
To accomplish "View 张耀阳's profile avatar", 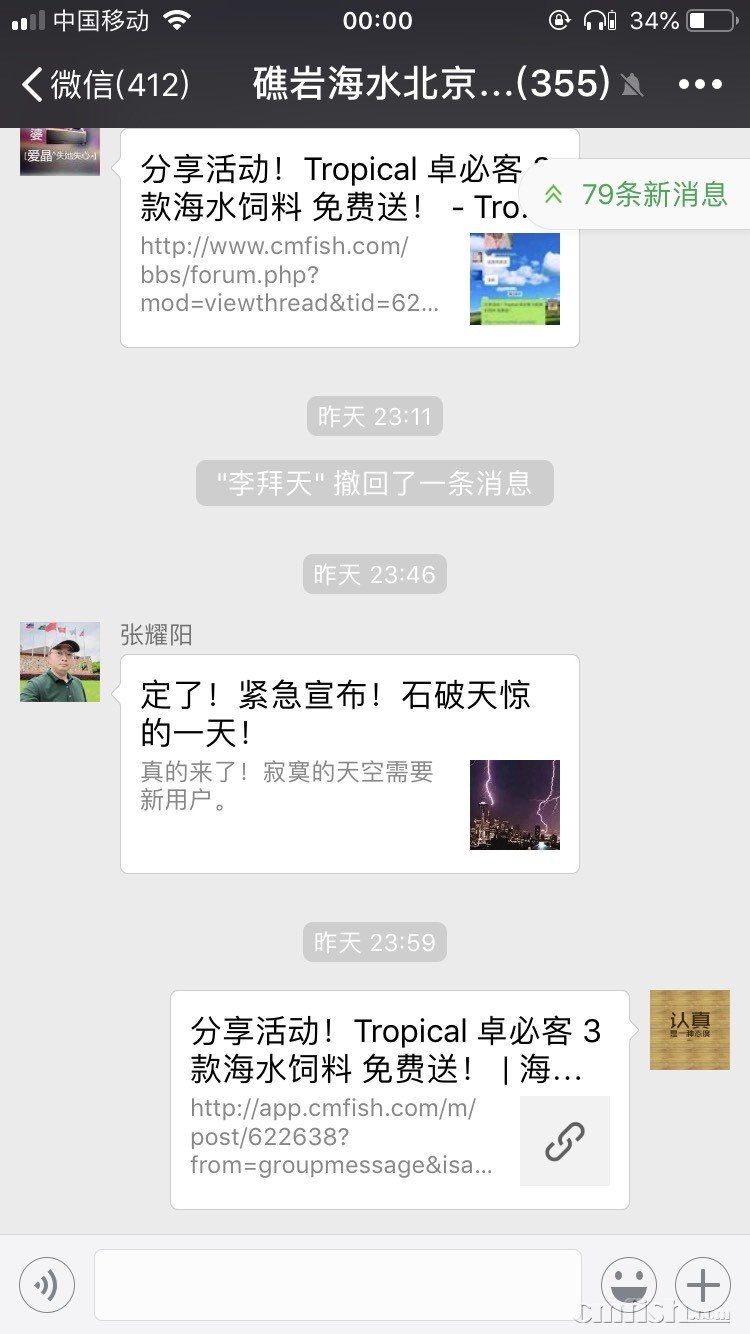I will click(60, 662).
